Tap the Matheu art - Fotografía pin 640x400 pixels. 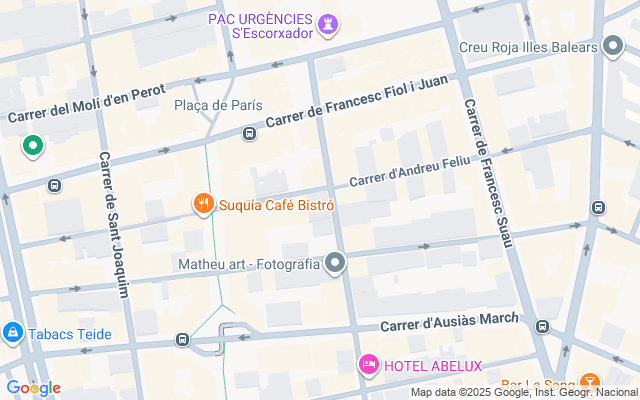[x=335, y=264]
